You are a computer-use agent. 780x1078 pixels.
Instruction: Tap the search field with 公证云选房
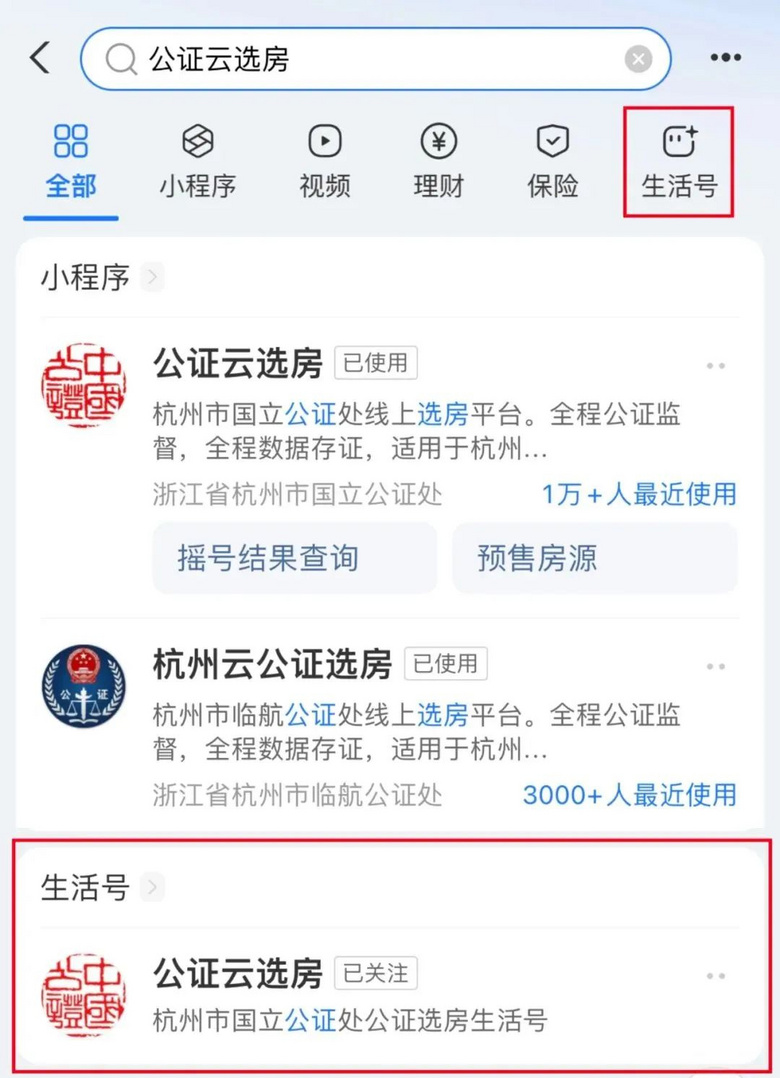tap(370, 60)
